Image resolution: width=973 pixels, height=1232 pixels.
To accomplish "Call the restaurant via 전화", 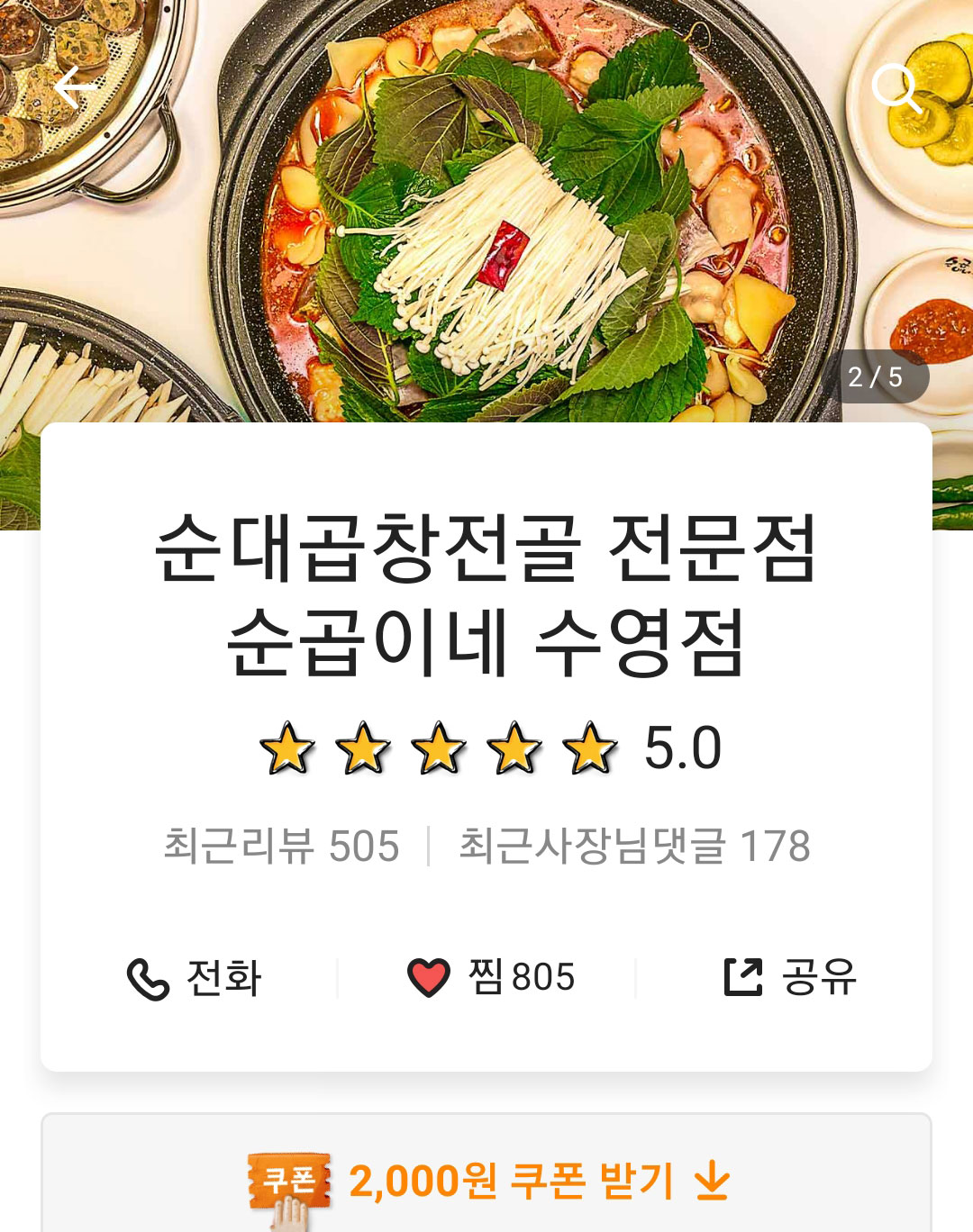I will 195,978.
